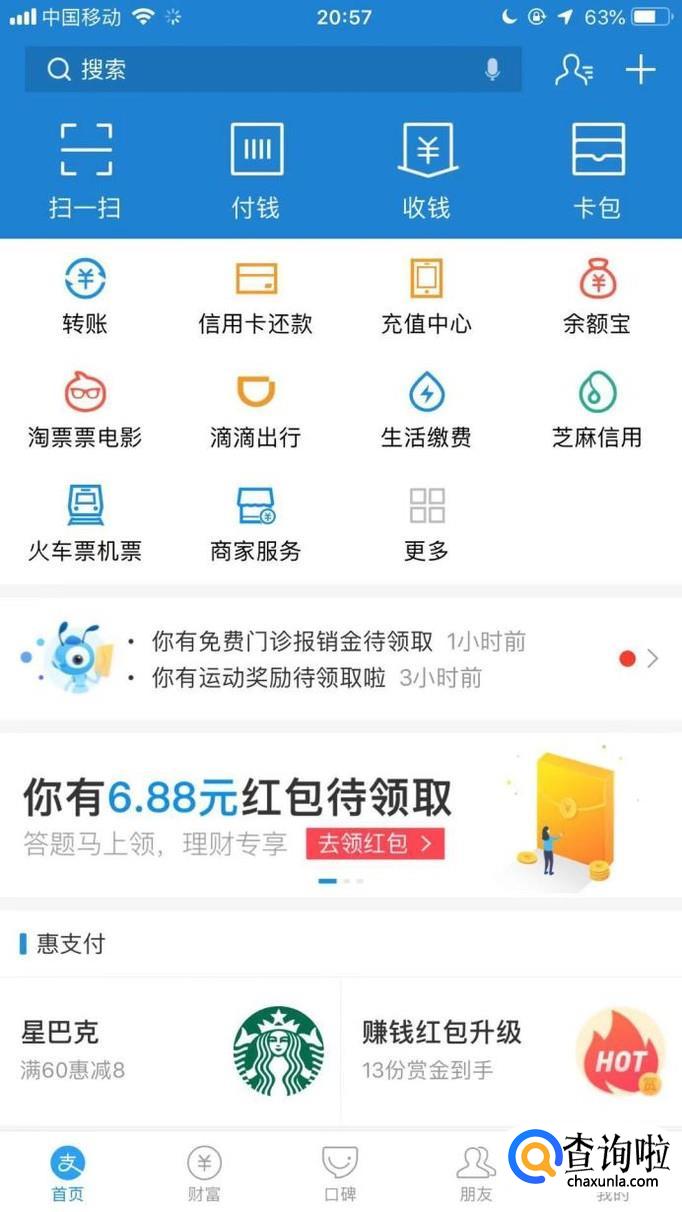The image size is (682, 1212).
Task: Open 充值中心
Action: (x=427, y=295)
